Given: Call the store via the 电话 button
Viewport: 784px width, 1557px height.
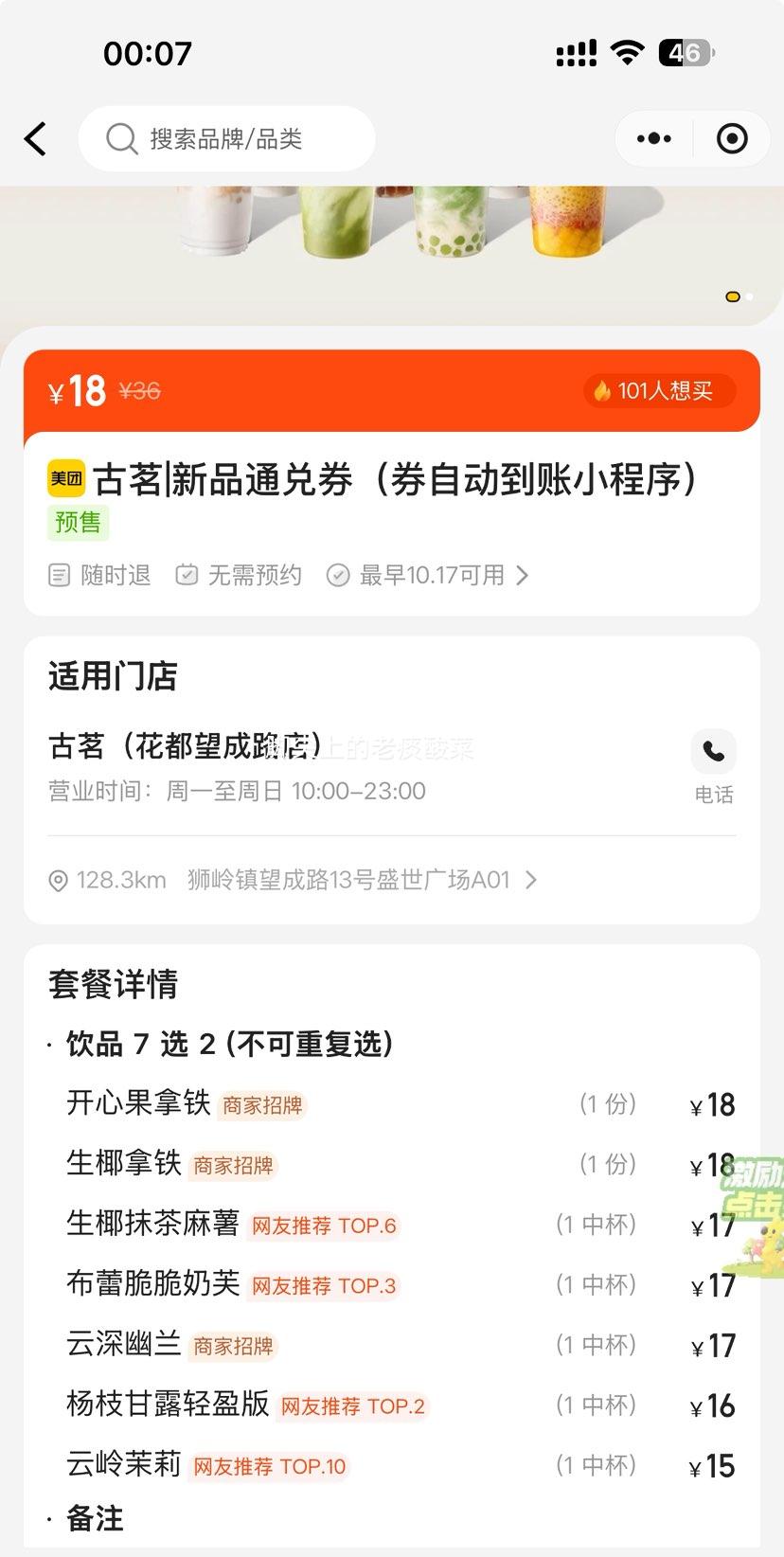Looking at the screenshot, I should [713, 765].
